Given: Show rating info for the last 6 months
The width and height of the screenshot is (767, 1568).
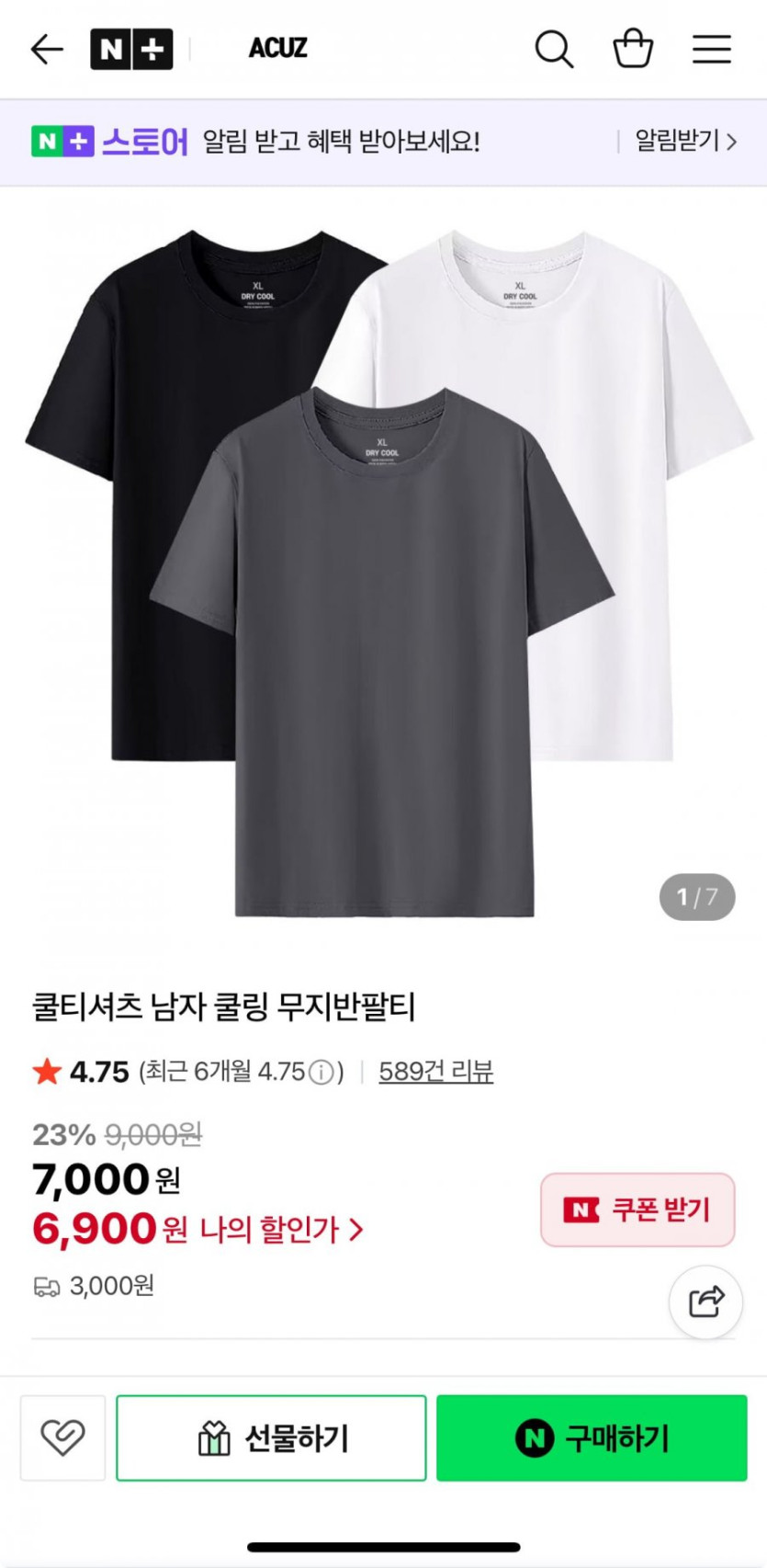Looking at the screenshot, I should (321, 1072).
